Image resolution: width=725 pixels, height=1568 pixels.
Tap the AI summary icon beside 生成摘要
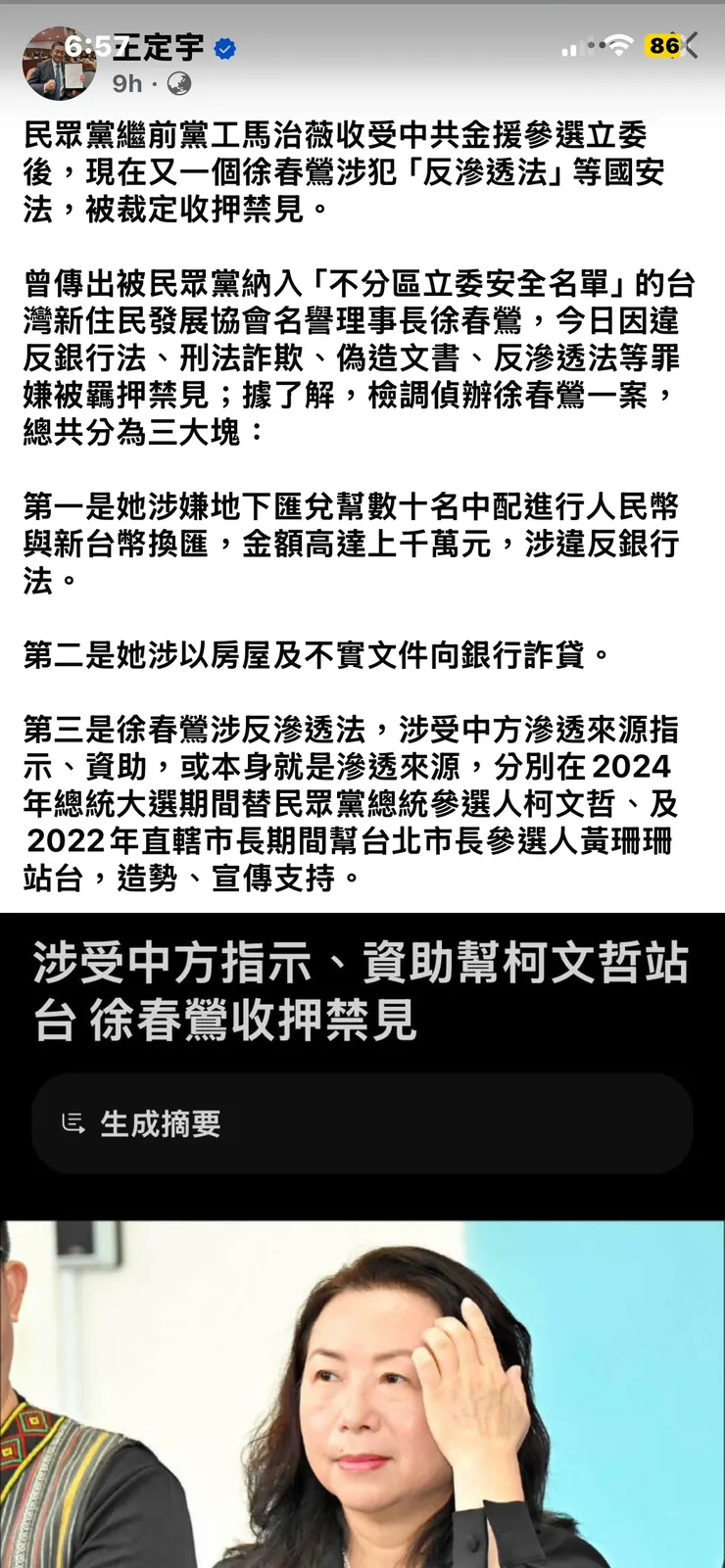point(73,1123)
